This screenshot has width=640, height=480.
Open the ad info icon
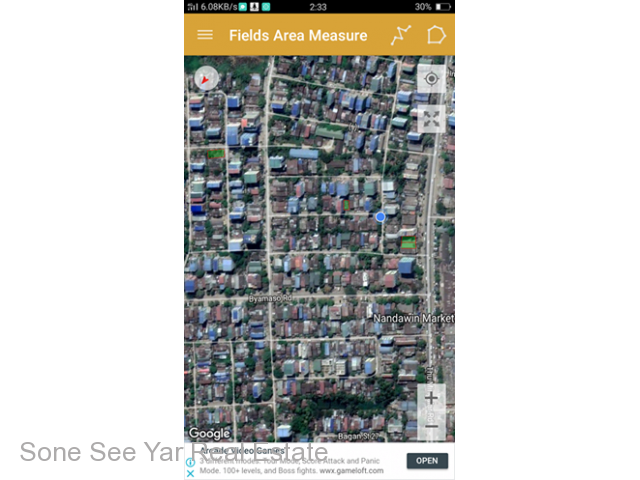190,462
